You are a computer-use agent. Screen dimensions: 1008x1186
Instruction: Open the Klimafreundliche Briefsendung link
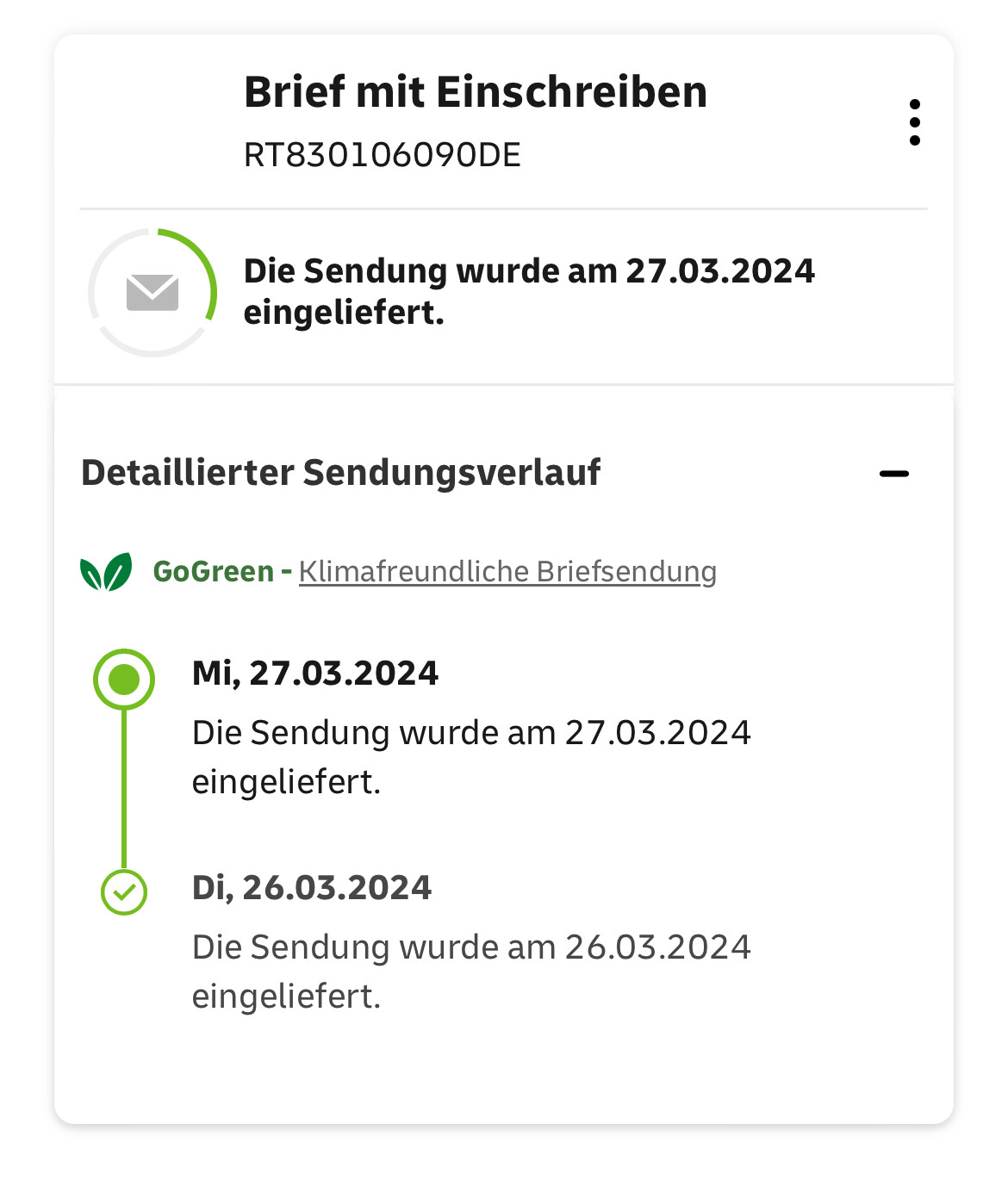507,572
